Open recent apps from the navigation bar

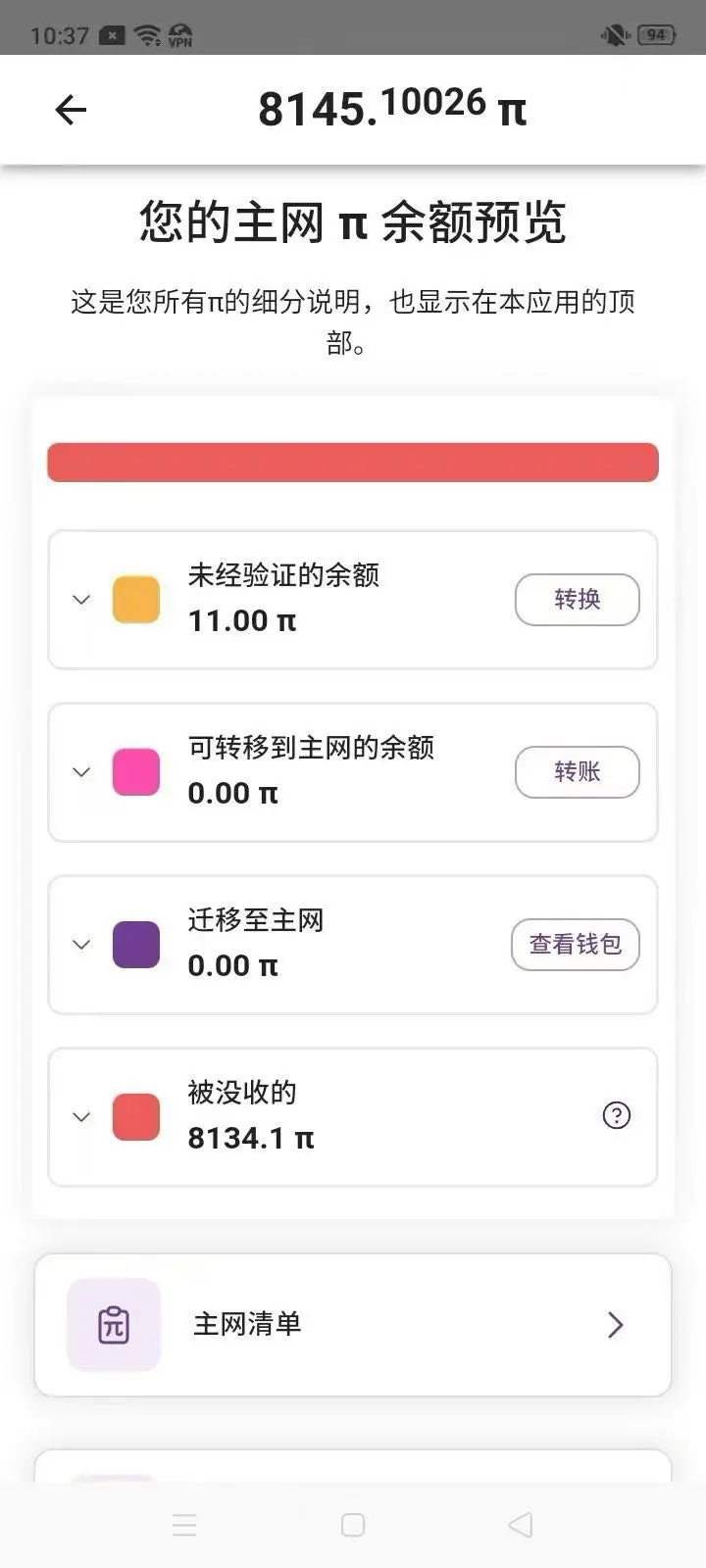[x=184, y=1525]
